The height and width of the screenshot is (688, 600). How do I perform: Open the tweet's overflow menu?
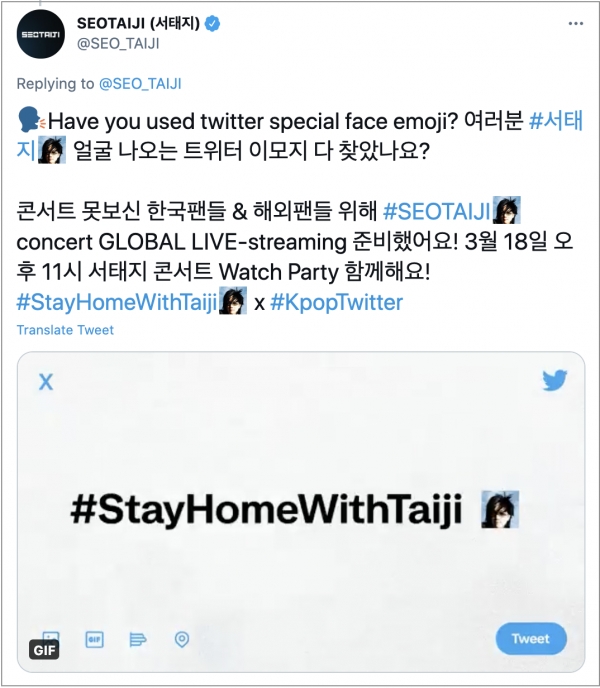(572, 21)
